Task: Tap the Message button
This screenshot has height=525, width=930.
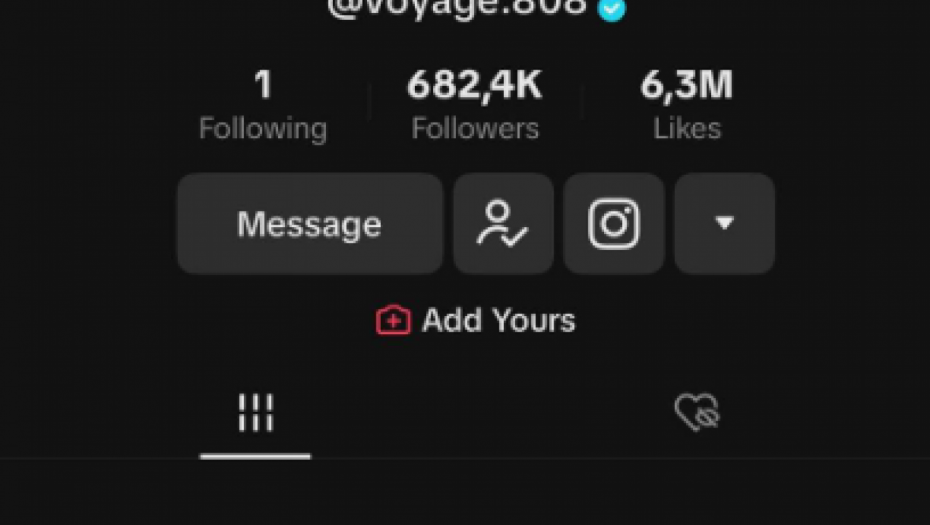Action: tap(309, 224)
